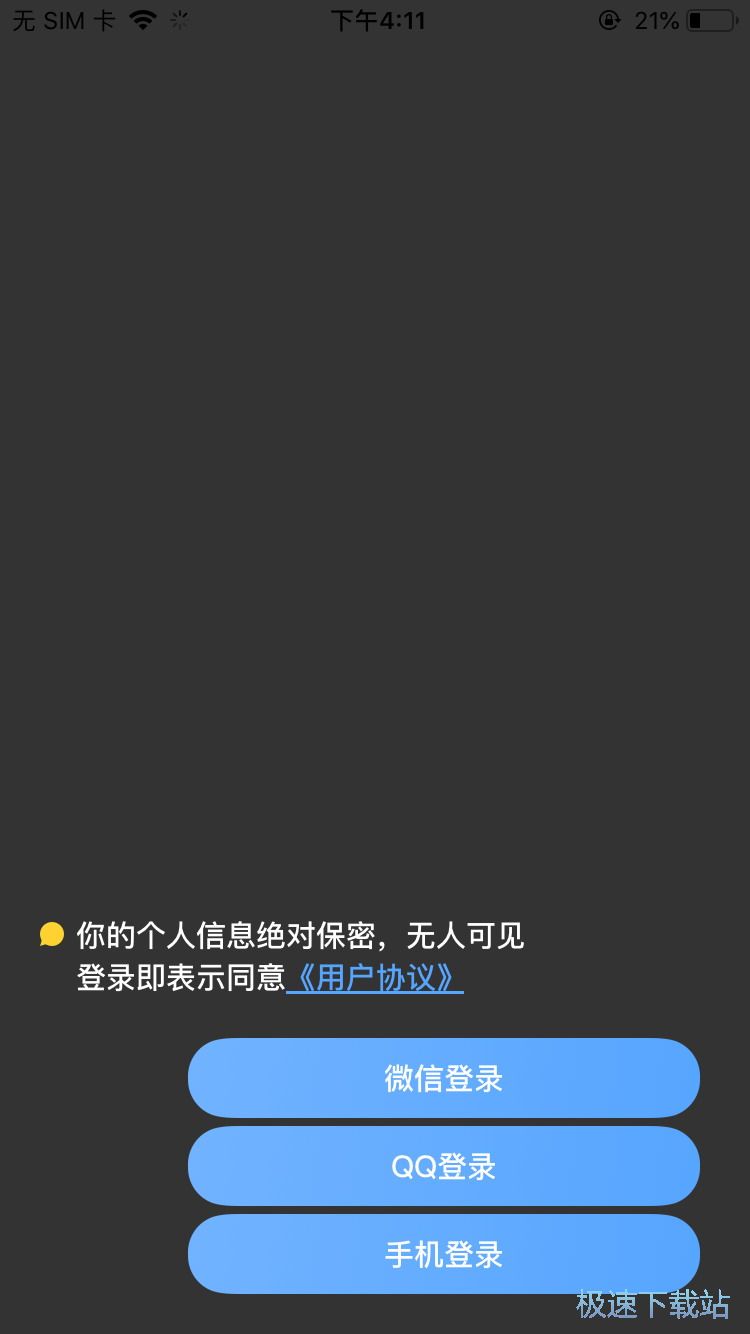Tap the WeChat login button
Image resolution: width=750 pixels, height=1334 pixels.
(443, 1078)
